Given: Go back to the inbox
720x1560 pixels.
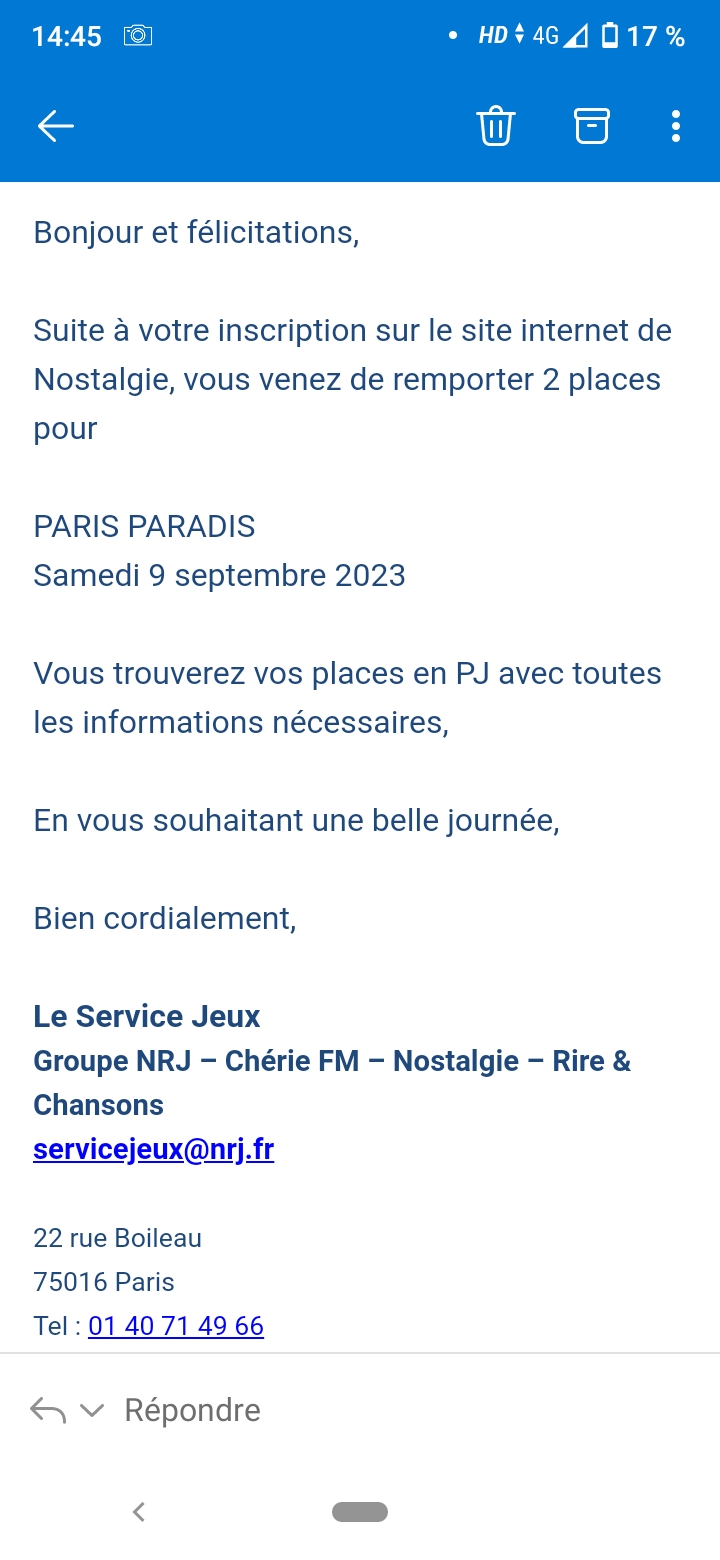Looking at the screenshot, I should (56, 126).
